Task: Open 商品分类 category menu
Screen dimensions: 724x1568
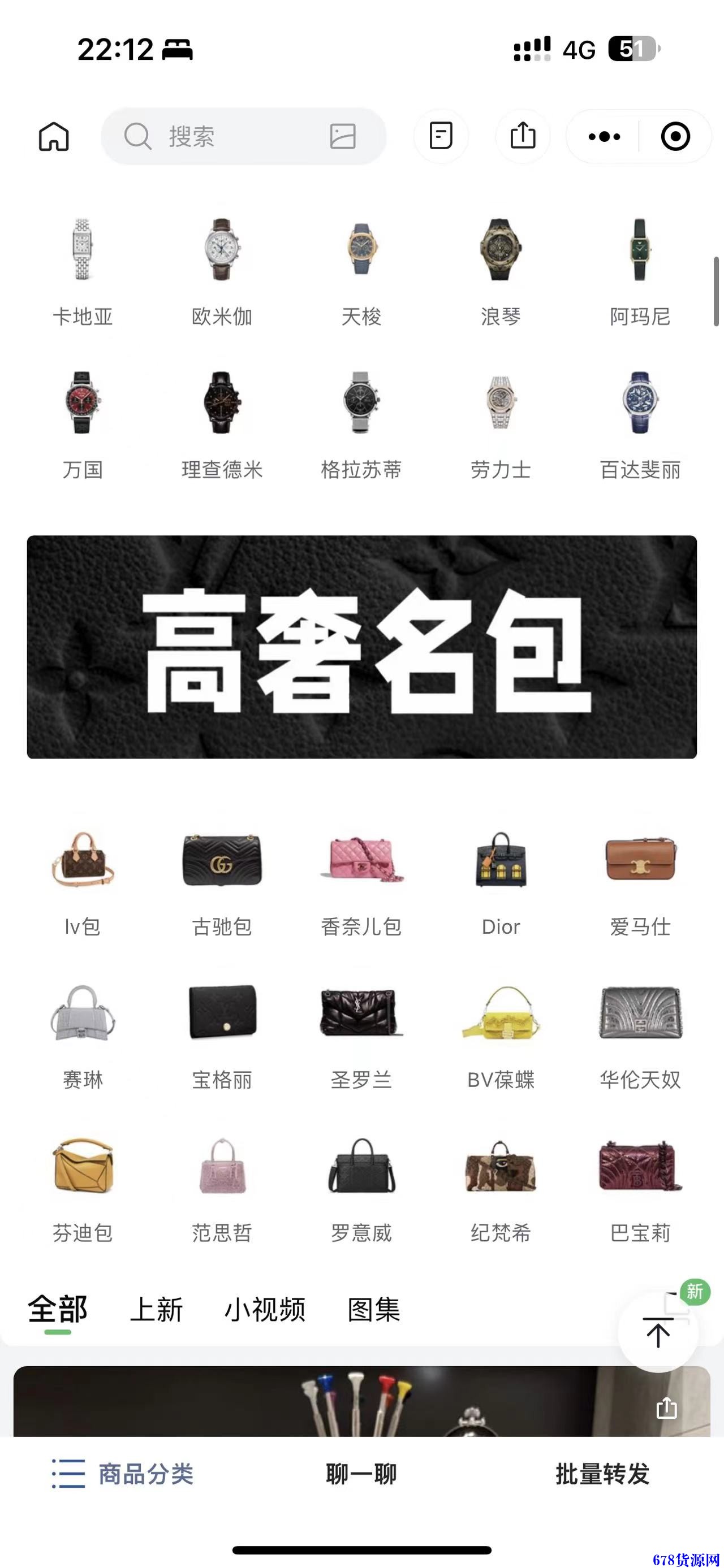Action: point(123,1474)
